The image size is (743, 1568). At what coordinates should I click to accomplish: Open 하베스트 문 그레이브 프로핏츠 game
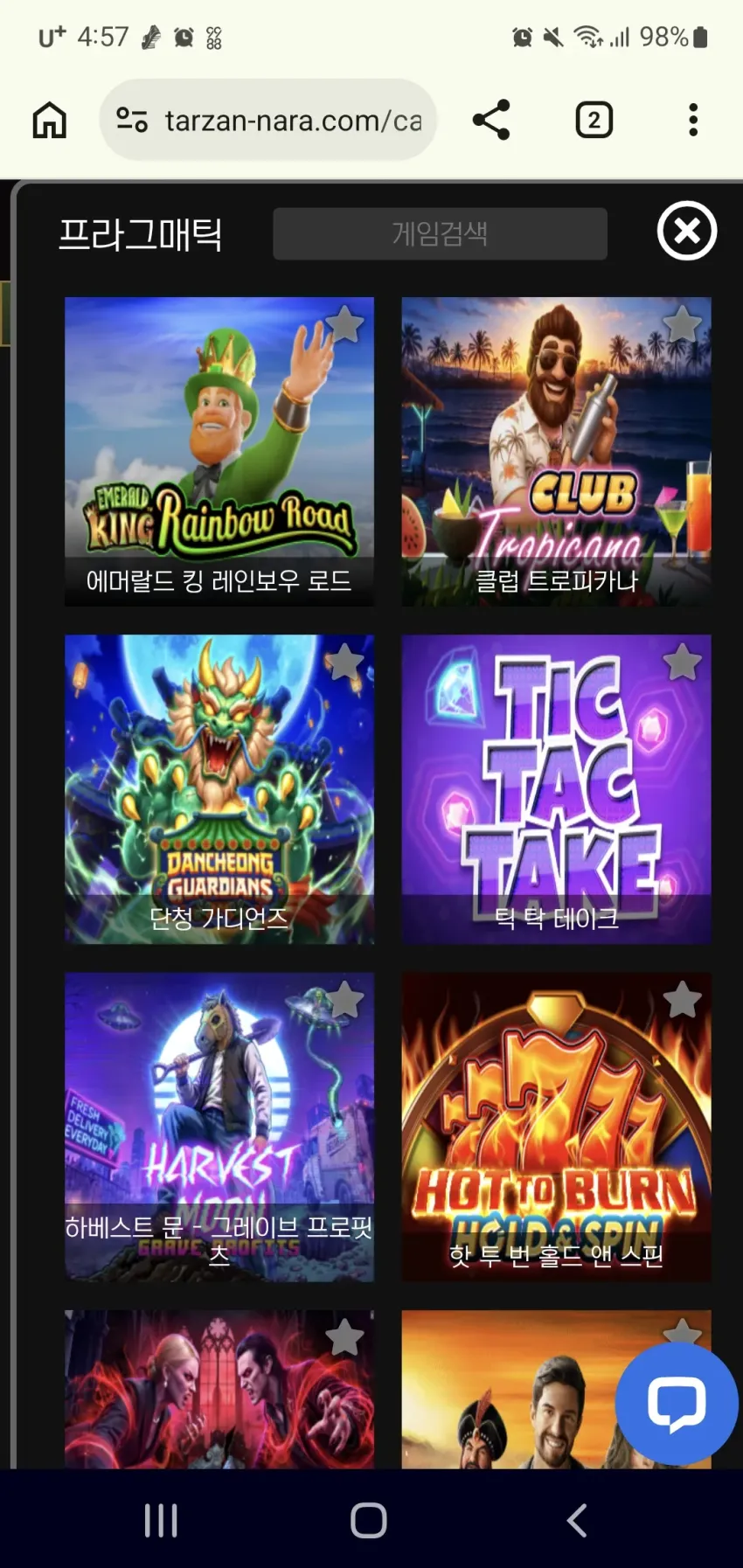219,1127
